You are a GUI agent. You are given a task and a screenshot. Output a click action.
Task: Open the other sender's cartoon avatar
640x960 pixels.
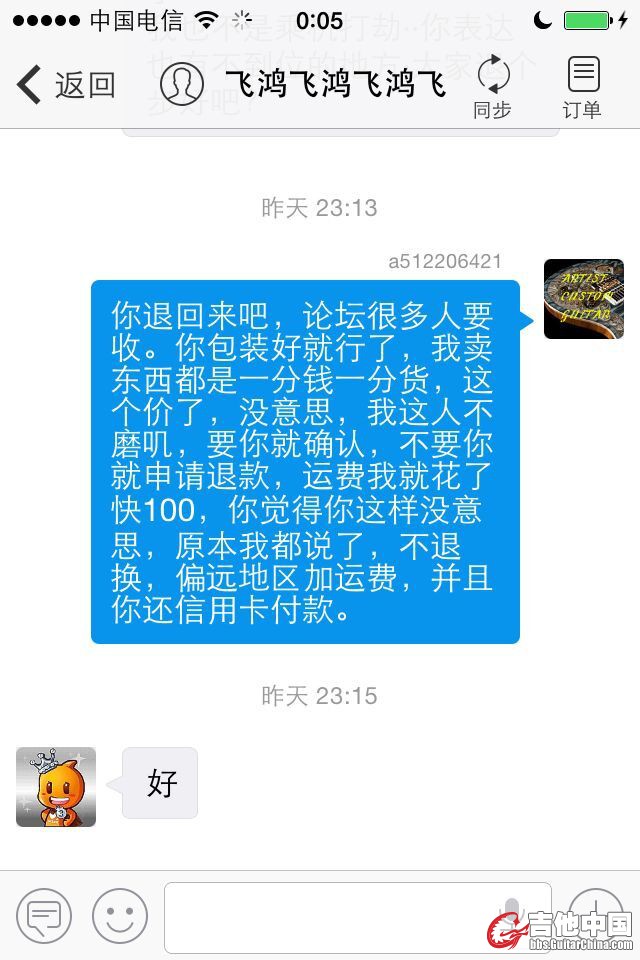click(56, 787)
